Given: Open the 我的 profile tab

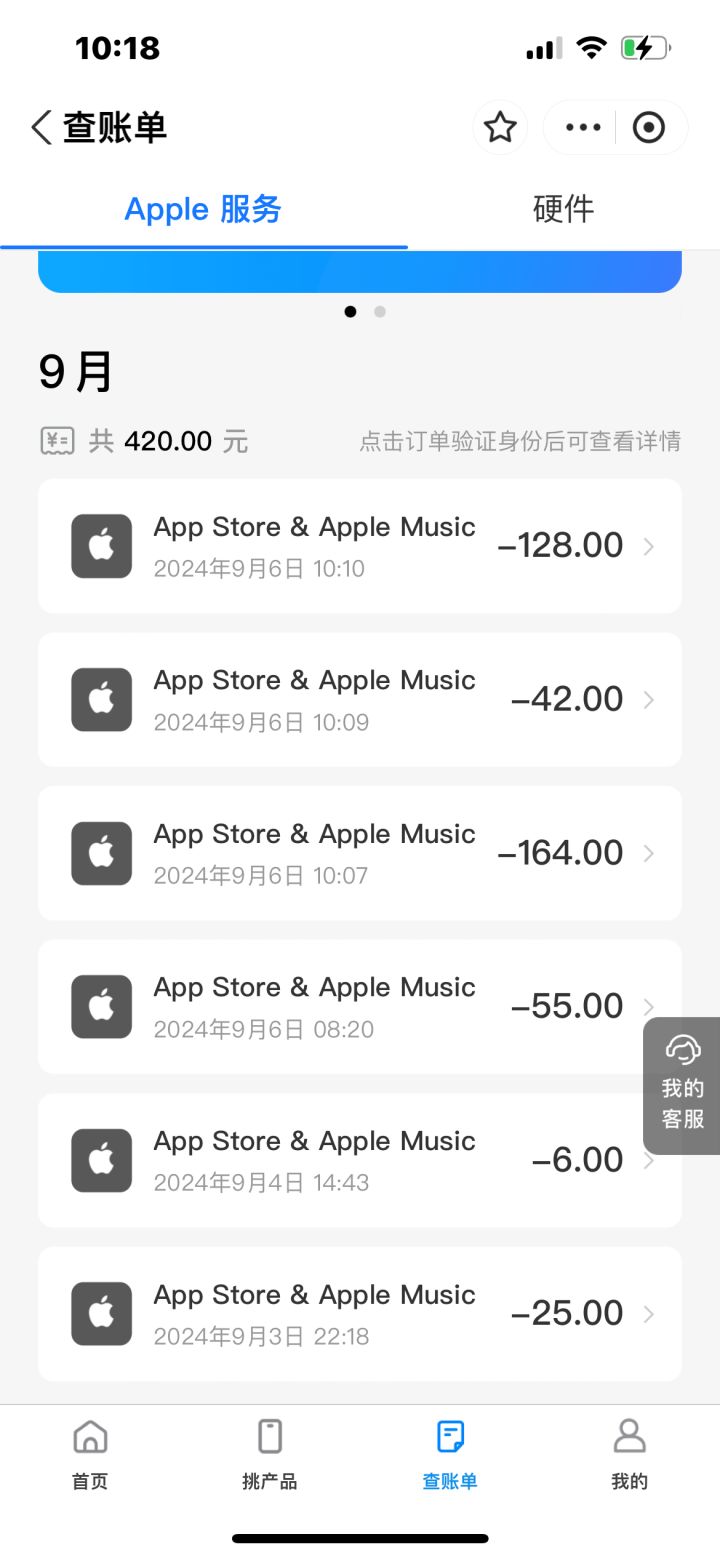Looking at the screenshot, I should tap(630, 1455).
